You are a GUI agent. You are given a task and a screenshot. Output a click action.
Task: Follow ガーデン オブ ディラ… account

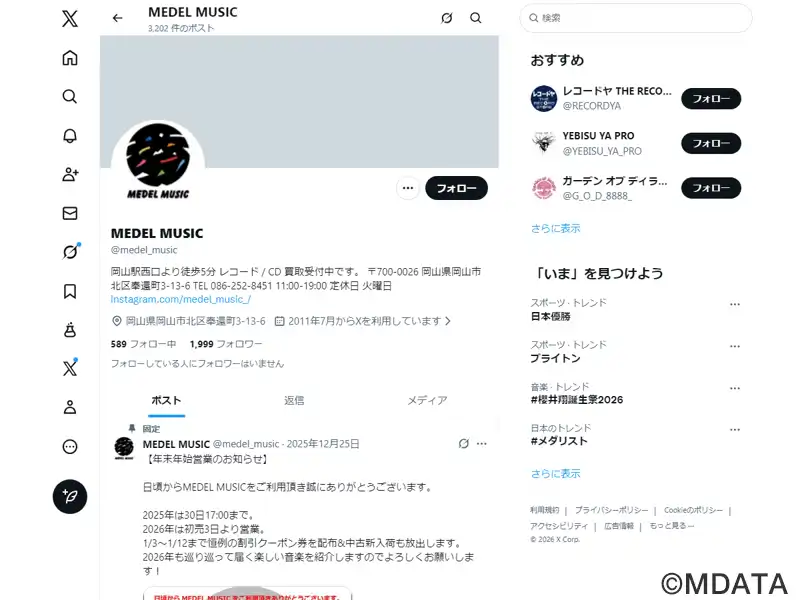pos(710,188)
